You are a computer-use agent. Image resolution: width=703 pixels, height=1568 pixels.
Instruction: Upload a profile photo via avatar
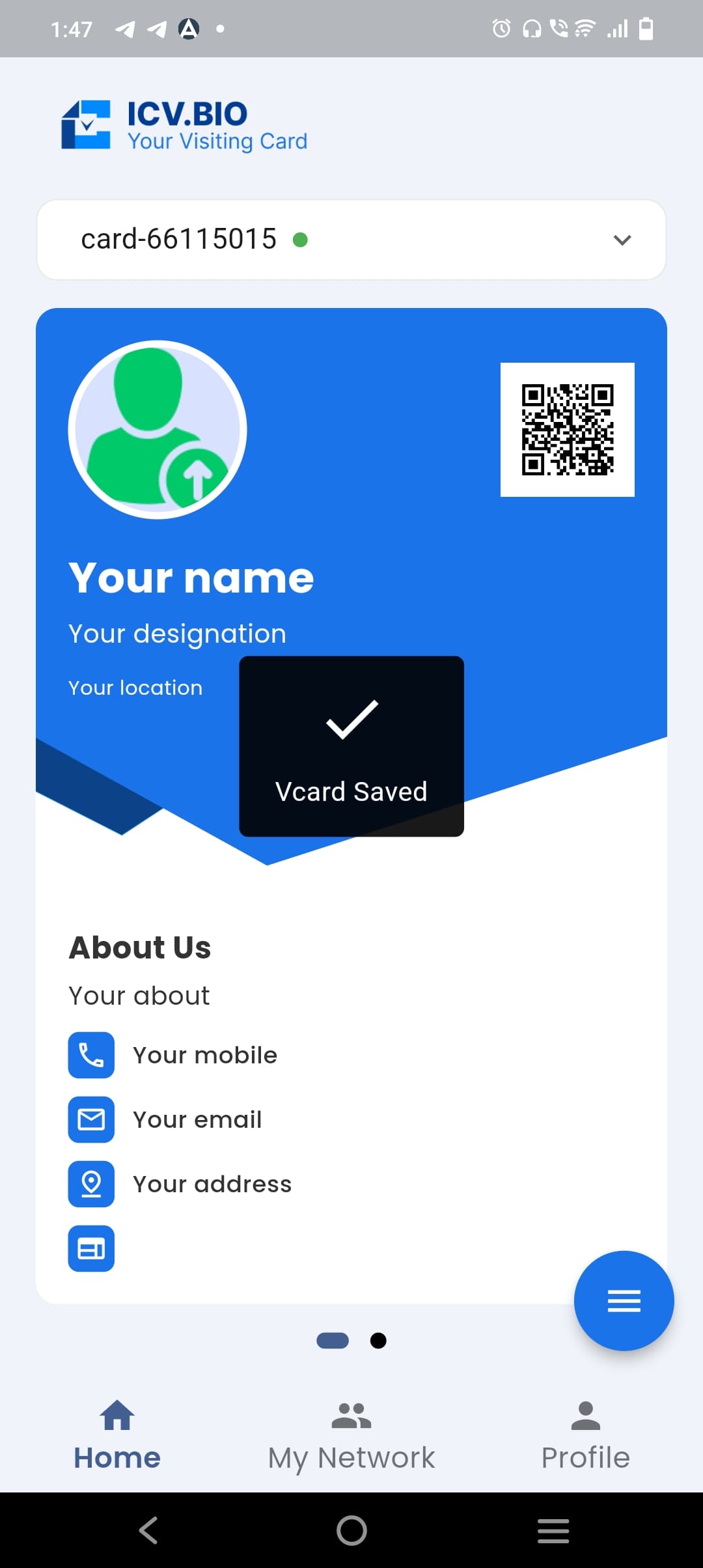158,430
